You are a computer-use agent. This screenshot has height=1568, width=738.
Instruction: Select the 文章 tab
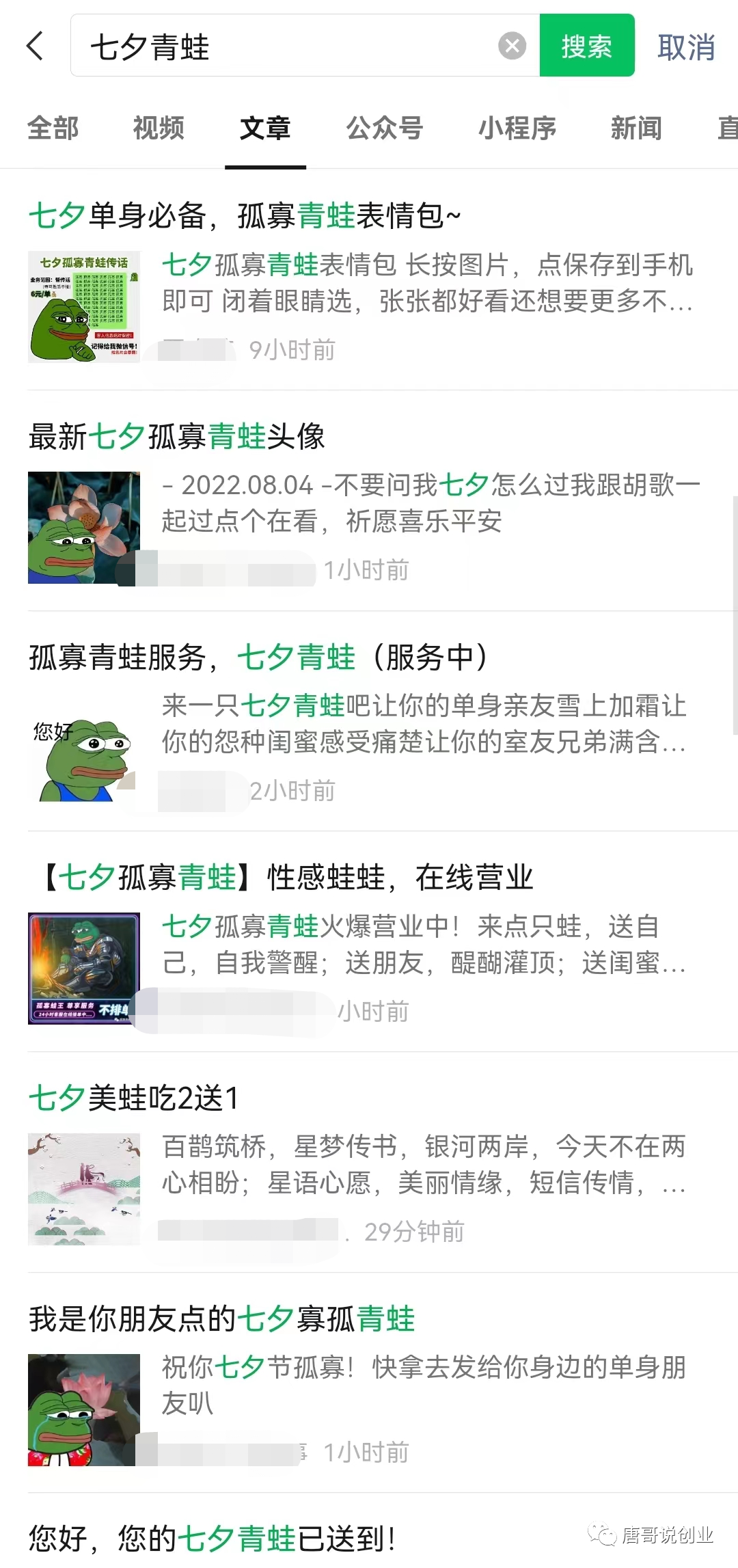[265, 128]
